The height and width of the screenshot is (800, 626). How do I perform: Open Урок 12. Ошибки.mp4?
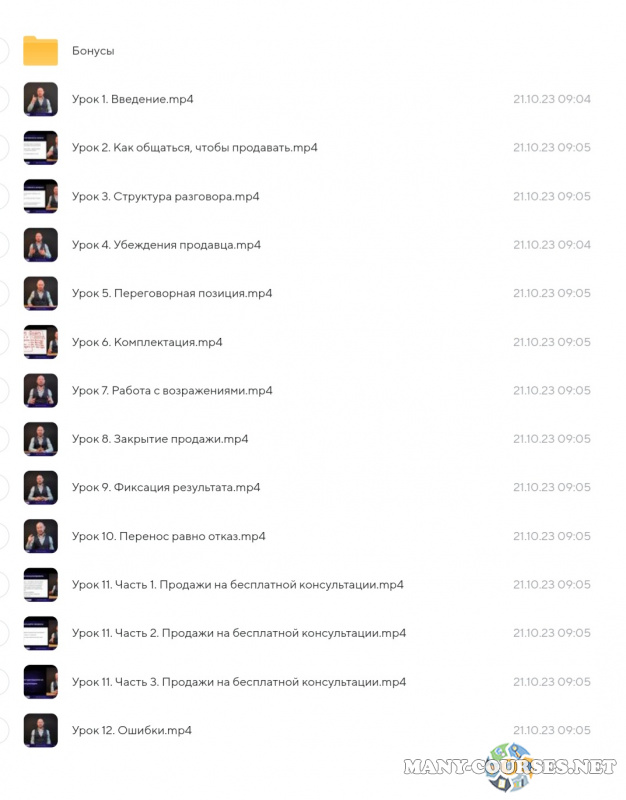point(131,730)
